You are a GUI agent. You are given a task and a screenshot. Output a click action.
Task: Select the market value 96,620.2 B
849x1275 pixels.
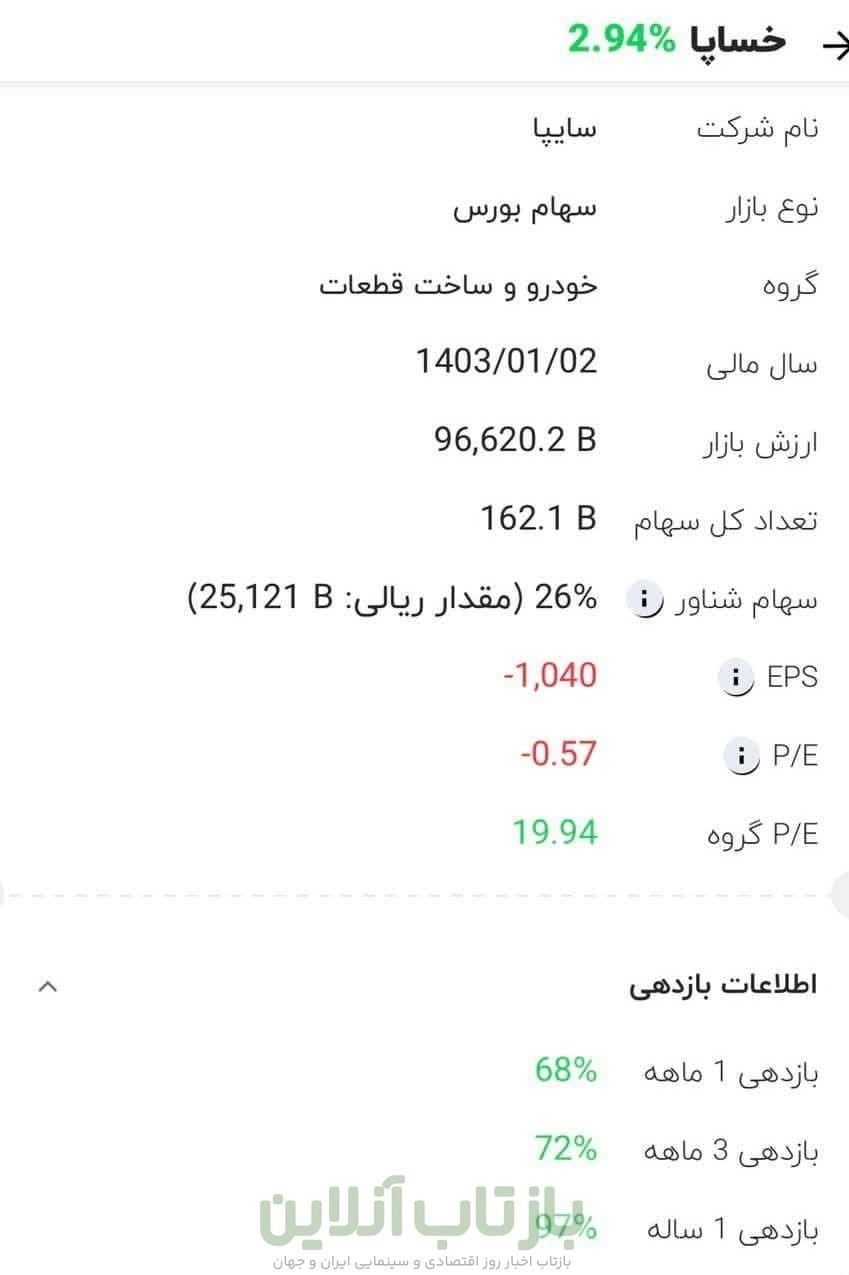point(516,440)
